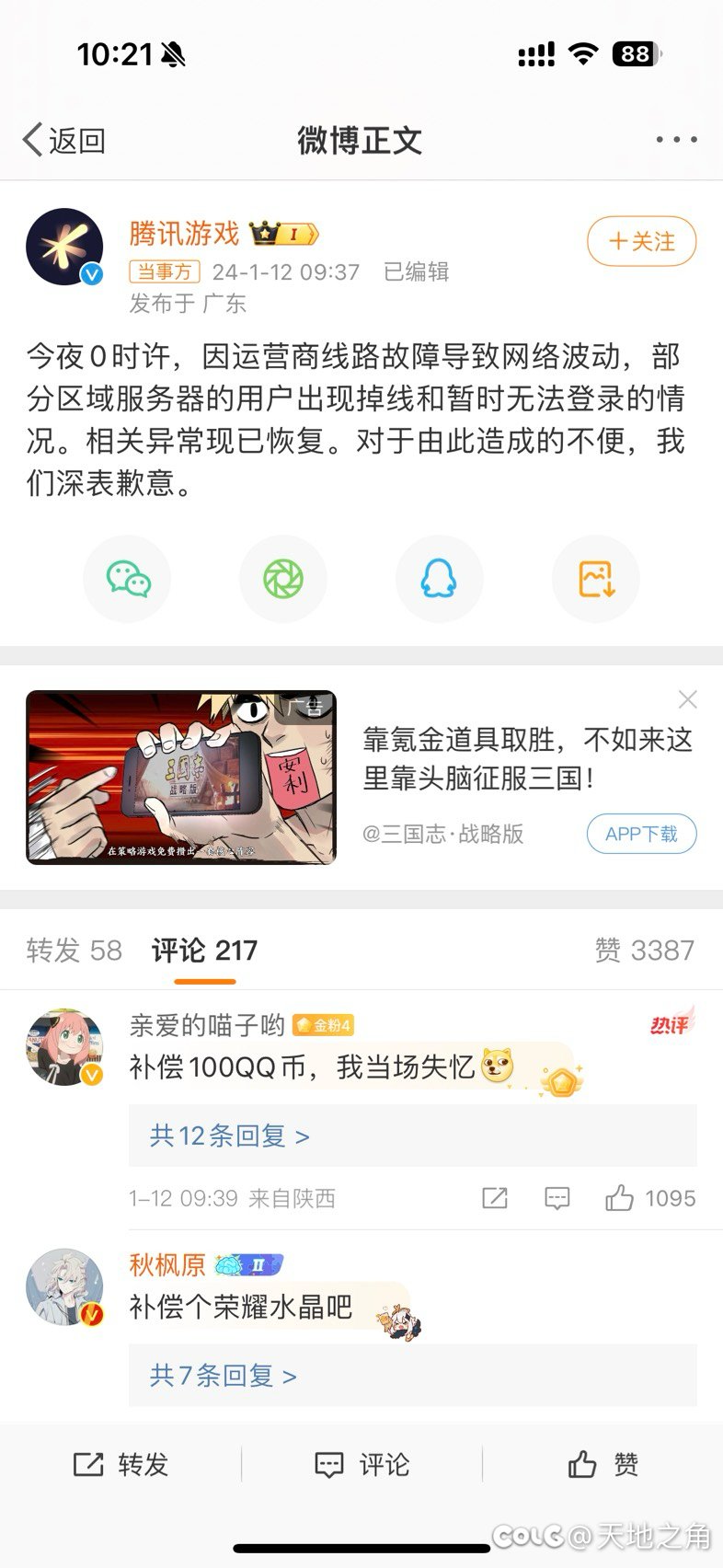The height and width of the screenshot is (1568, 723).
Task: Open the three-dot overflow menu
Action: click(x=676, y=140)
